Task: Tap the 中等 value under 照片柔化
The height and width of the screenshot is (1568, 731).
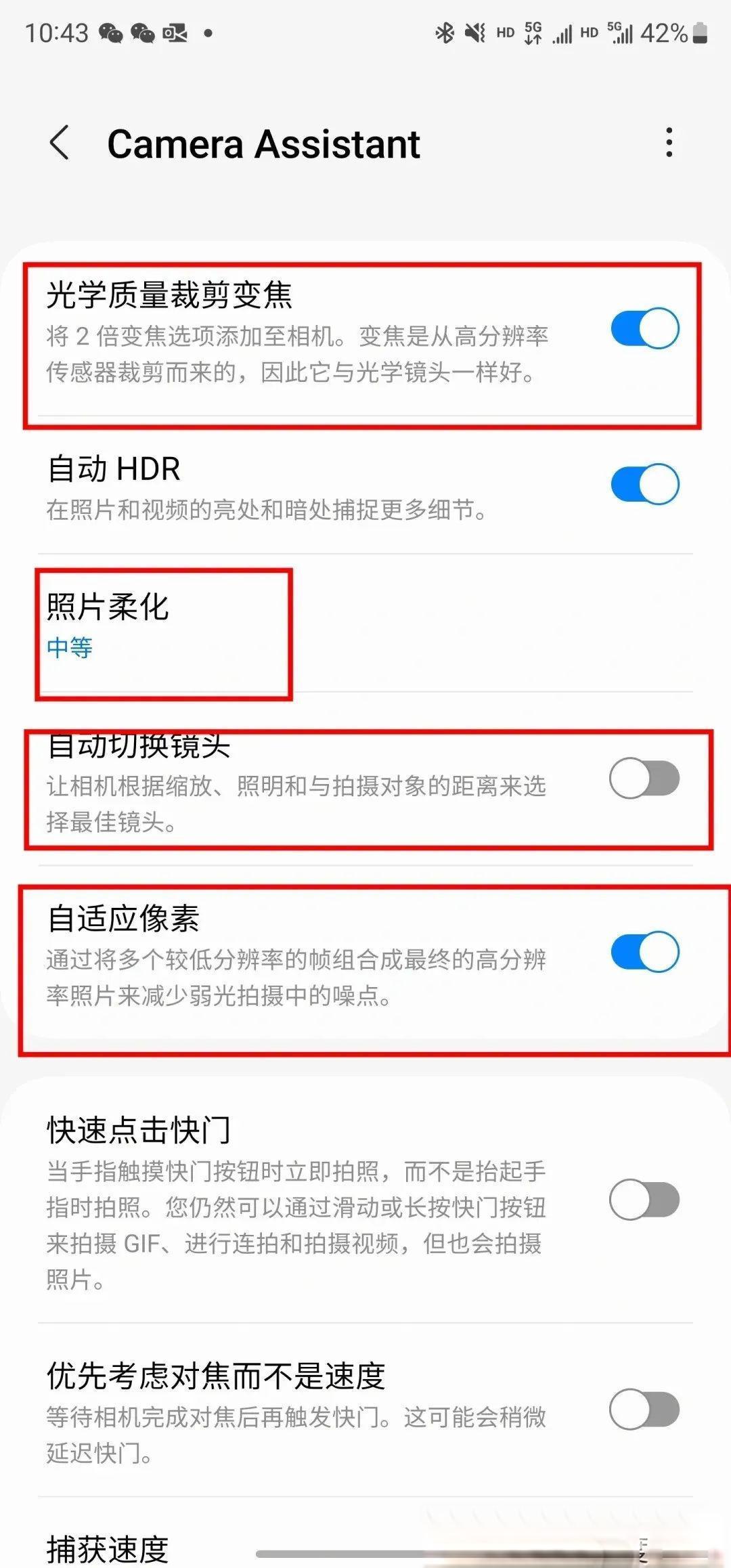Action: [x=68, y=649]
